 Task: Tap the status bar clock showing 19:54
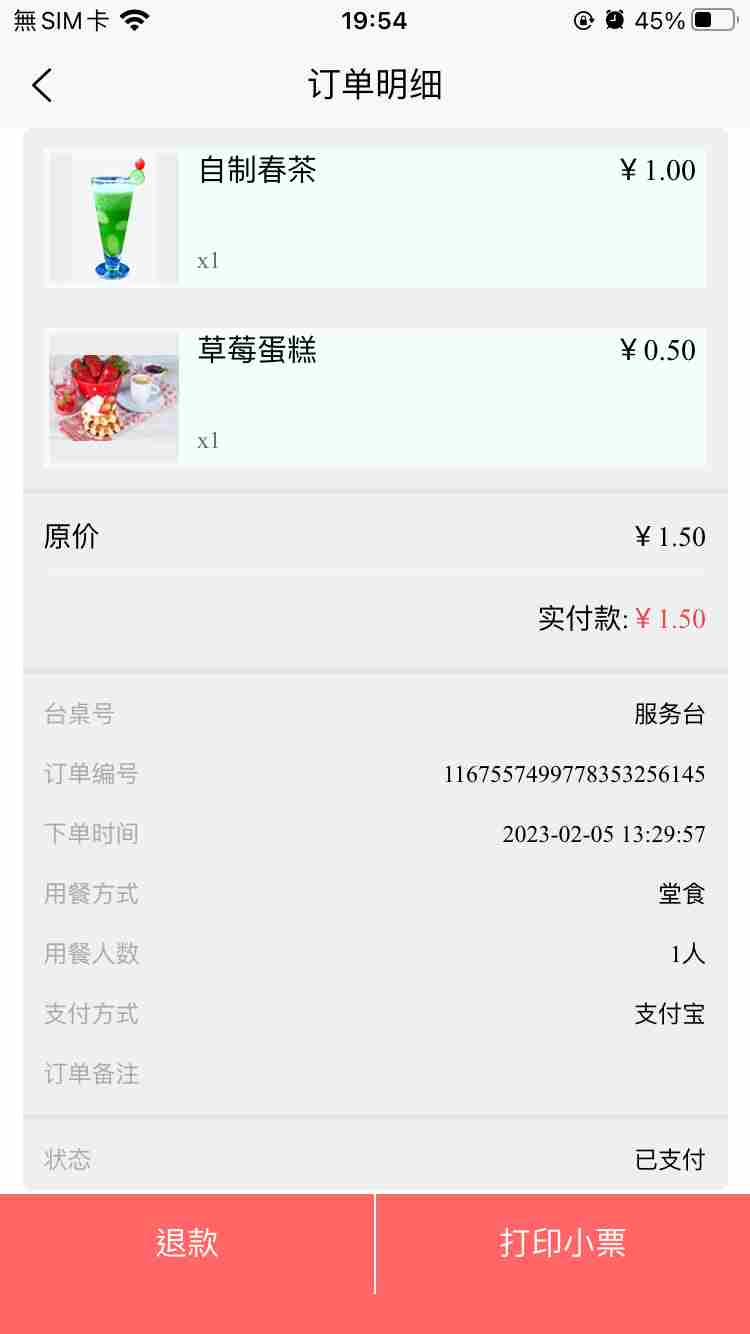(x=375, y=20)
